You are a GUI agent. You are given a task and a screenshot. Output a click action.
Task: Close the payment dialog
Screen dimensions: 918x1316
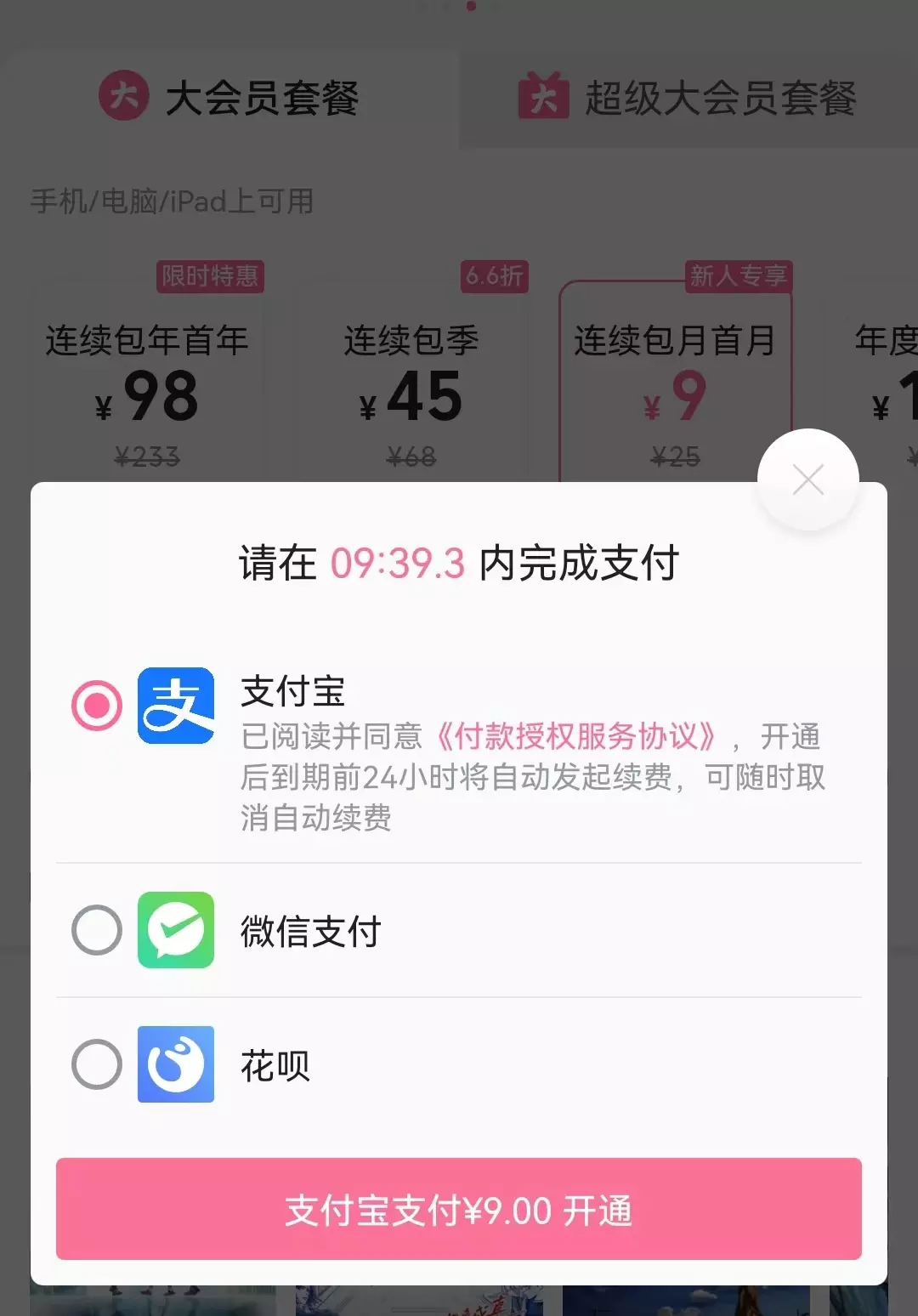[807, 479]
